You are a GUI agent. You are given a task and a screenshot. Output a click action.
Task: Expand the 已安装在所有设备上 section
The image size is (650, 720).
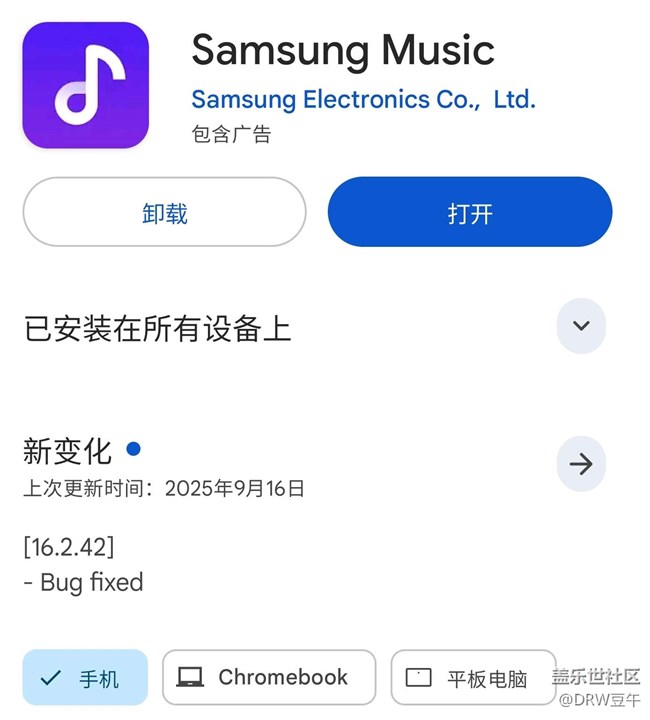581,326
